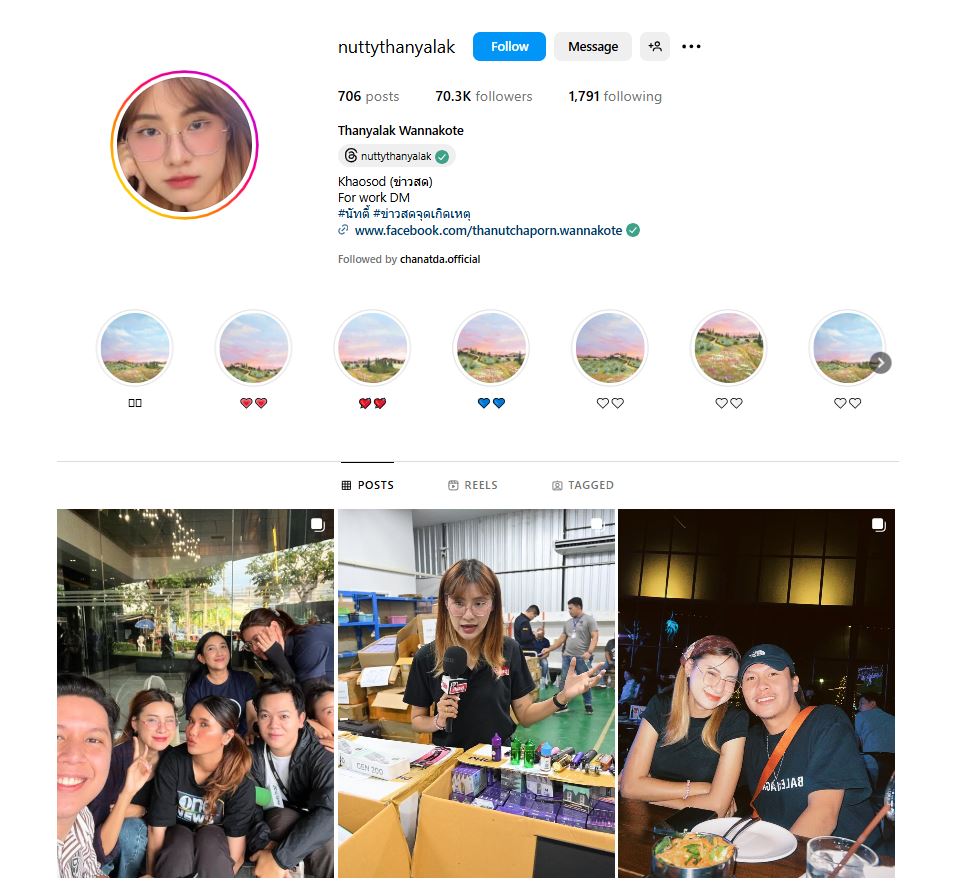Open the group selfie post

pos(195,693)
